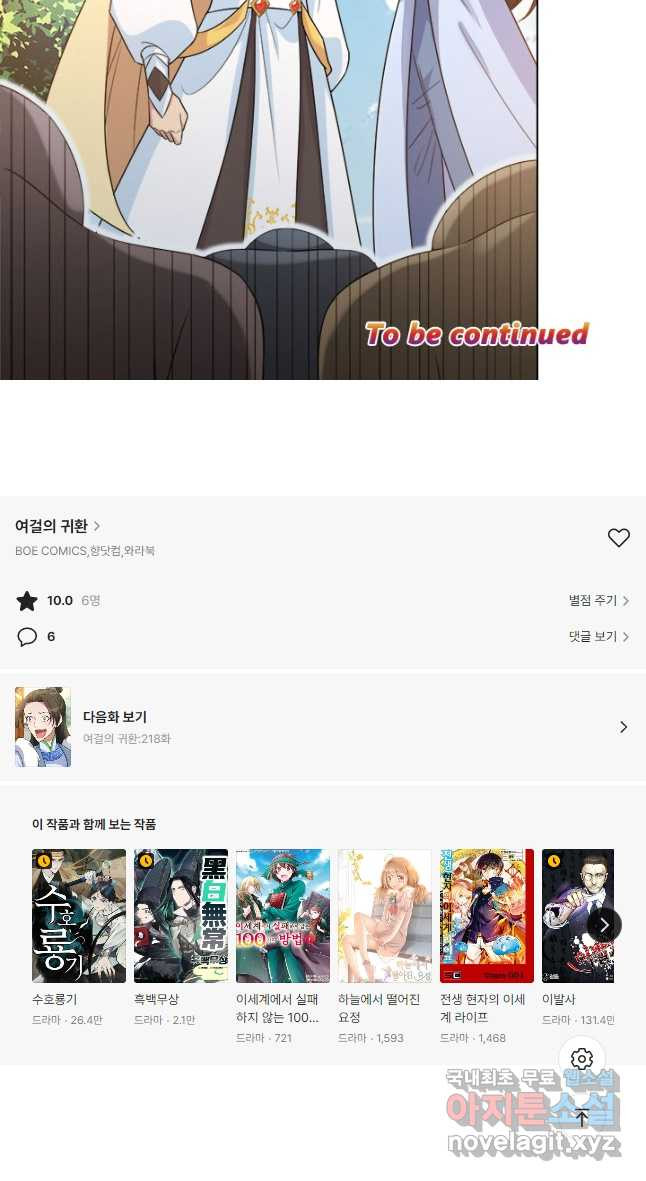Image resolution: width=646 pixels, height=1181 pixels.
Task: Open 이세계에서 실패하지 않는 100… title
Action: pos(282,916)
